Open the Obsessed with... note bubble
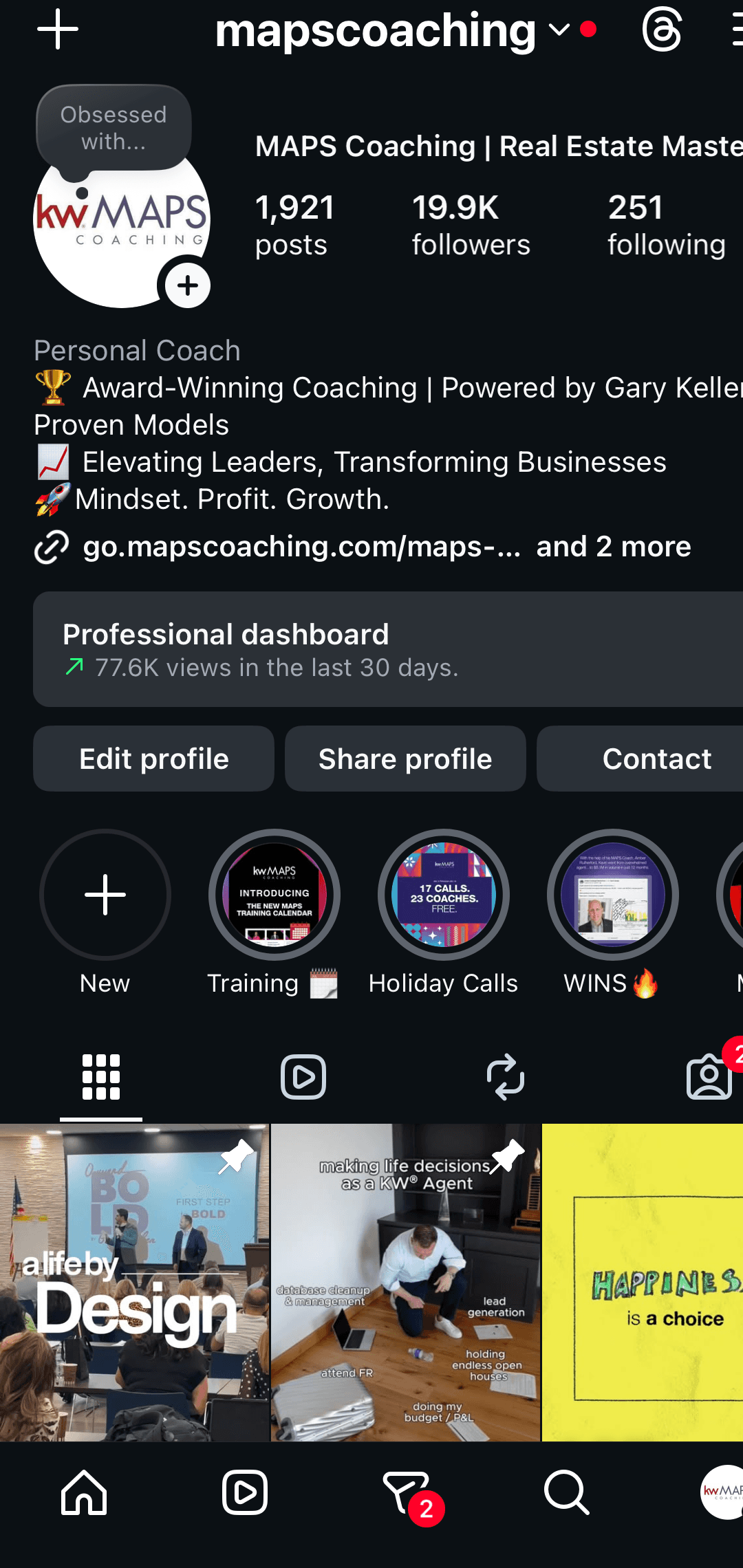The height and width of the screenshot is (1568, 743). (114, 128)
